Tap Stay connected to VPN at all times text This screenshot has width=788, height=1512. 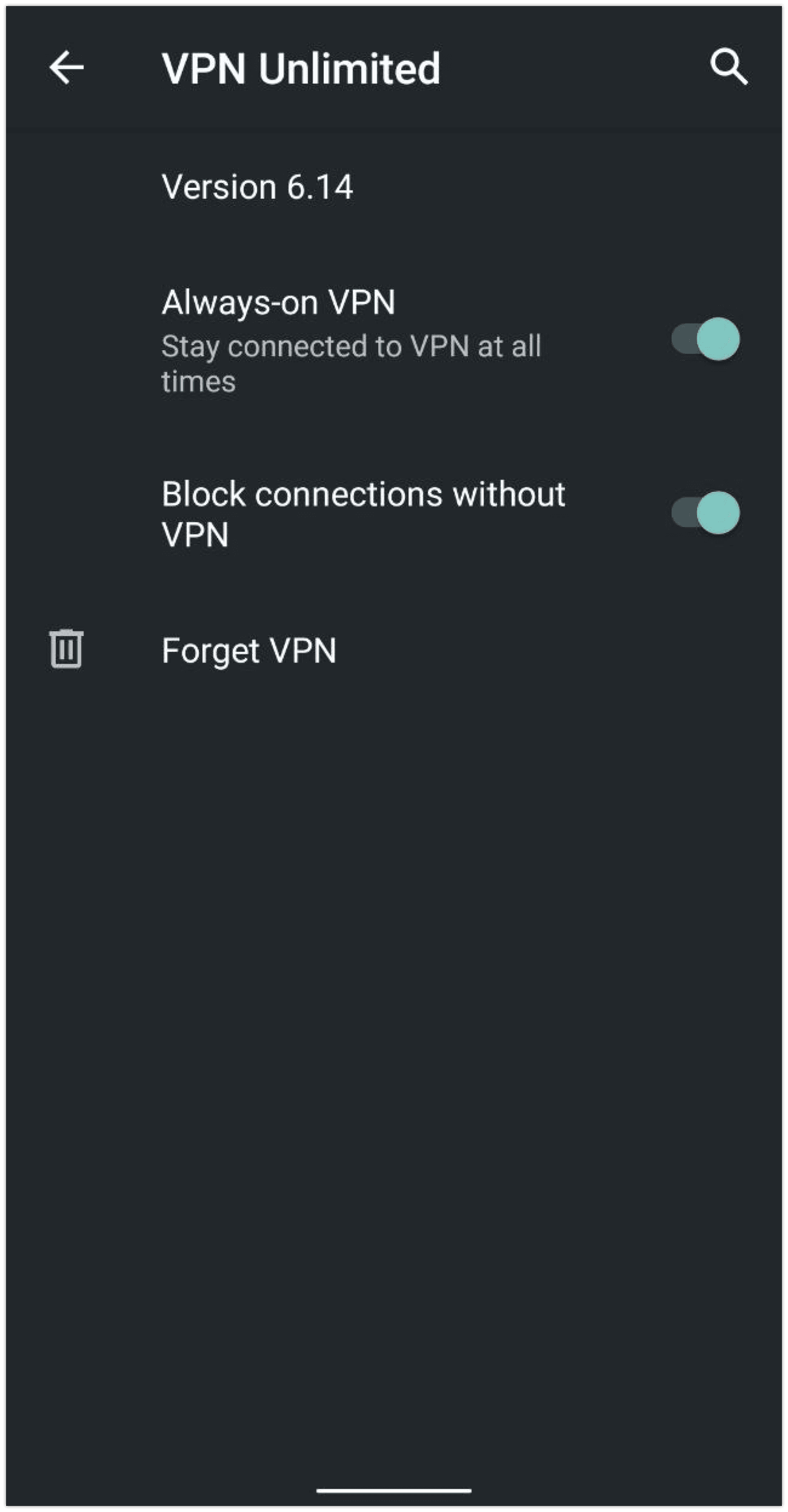(352, 362)
